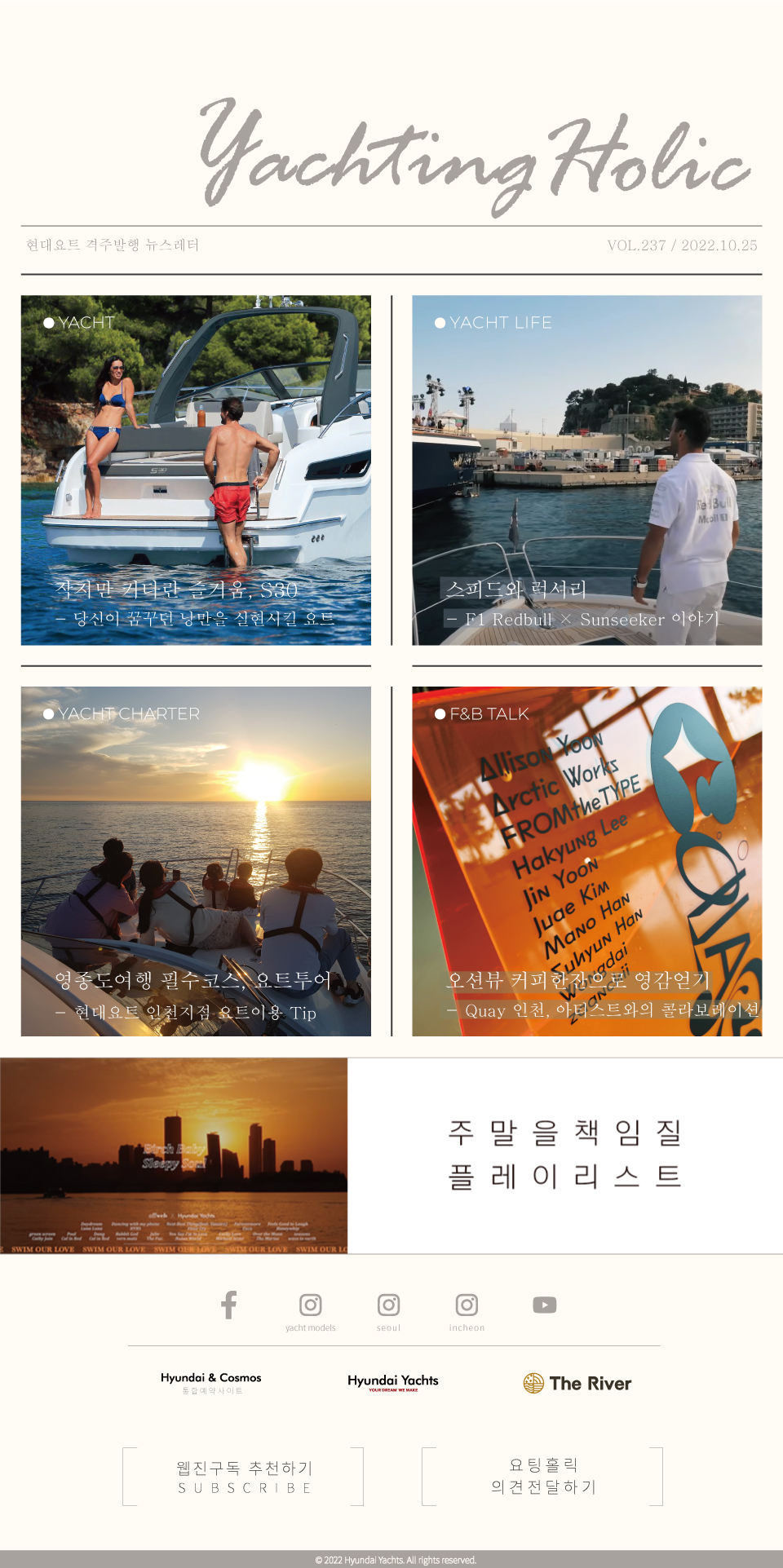Screen dimensions: 783x1568
Task: Open the YACHT article about the S30
Action: click(x=196, y=470)
